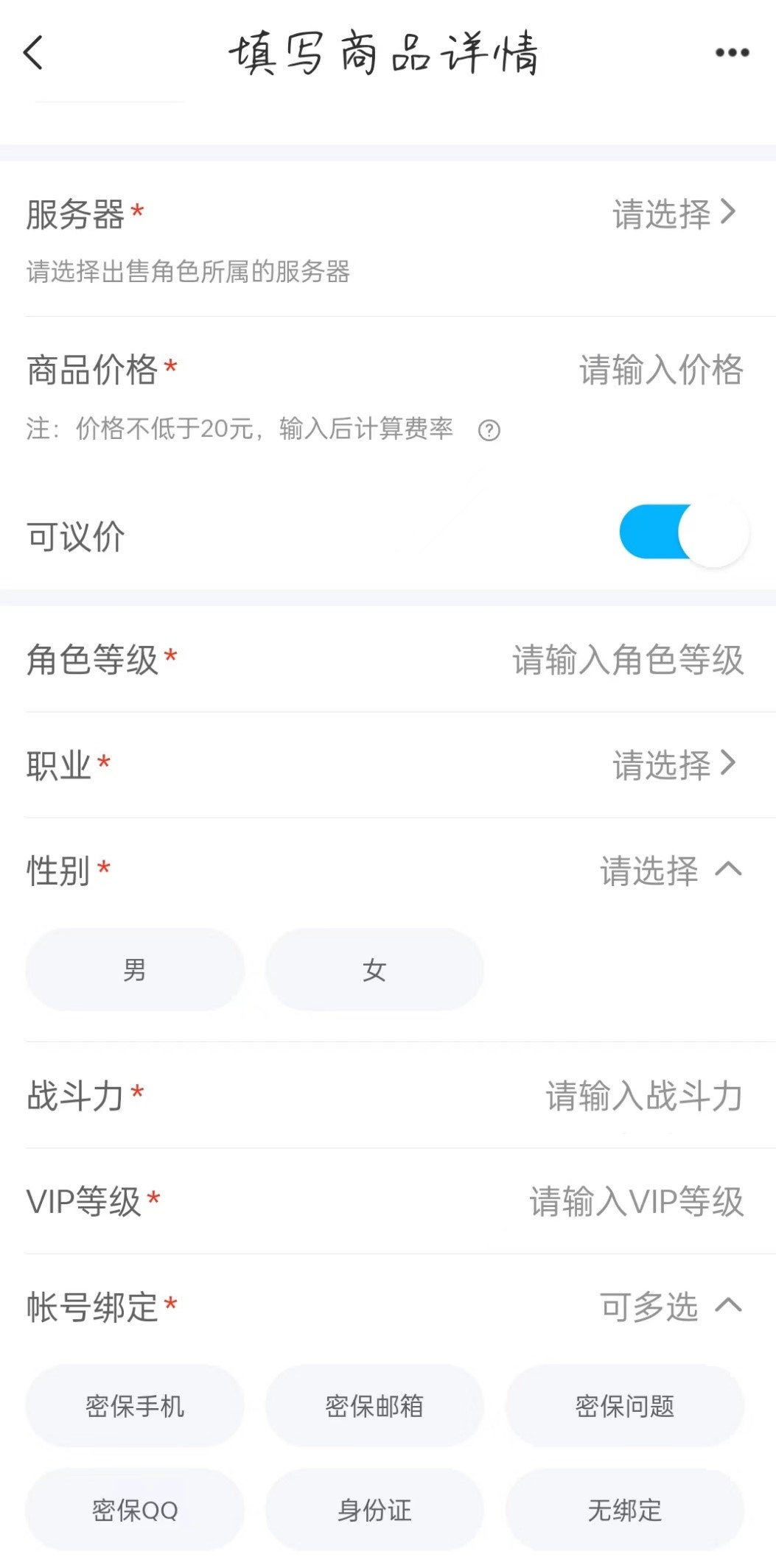Open the 职业 selection picker
This screenshot has height=1568, width=776.
674,764
